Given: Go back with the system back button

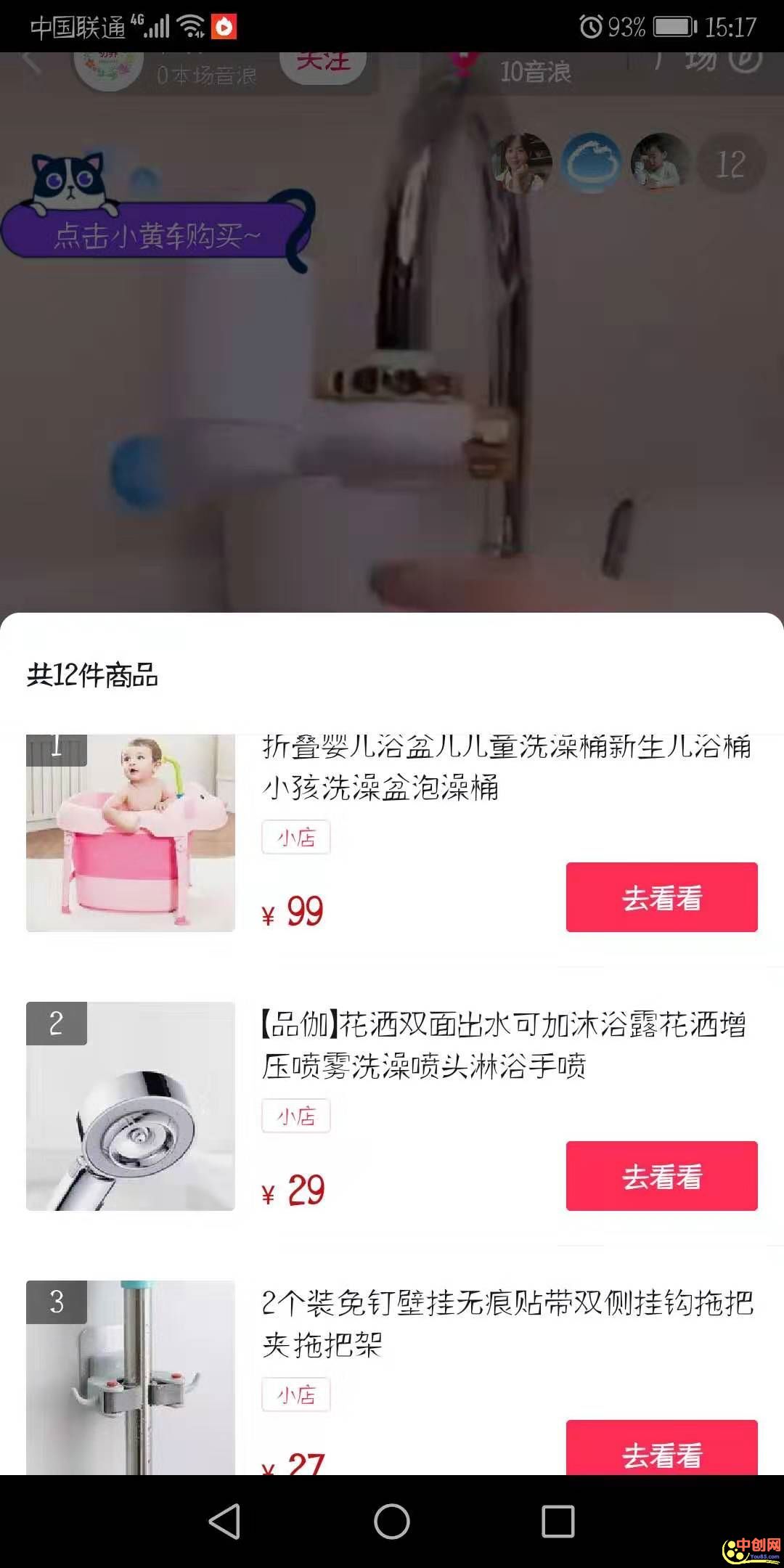Looking at the screenshot, I should coord(224,1522).
